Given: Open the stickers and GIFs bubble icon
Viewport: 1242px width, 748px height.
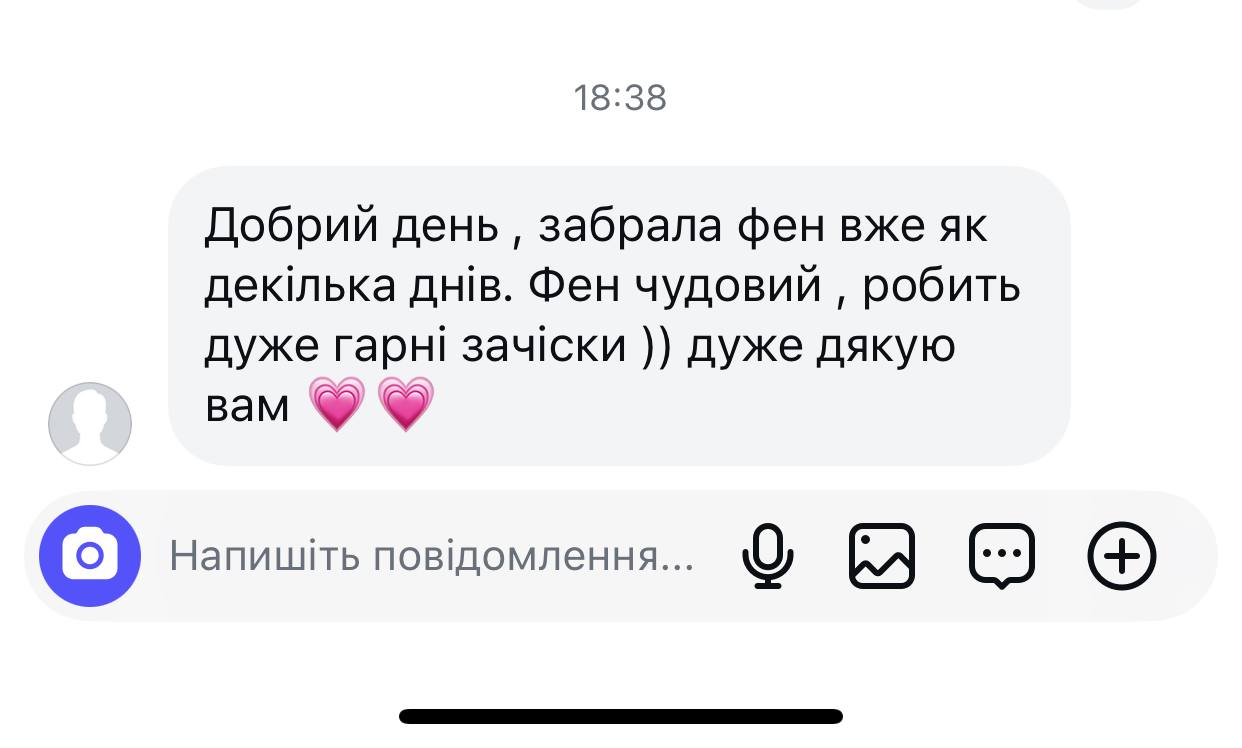Looking at the screenshot, I should (1002, 556).
